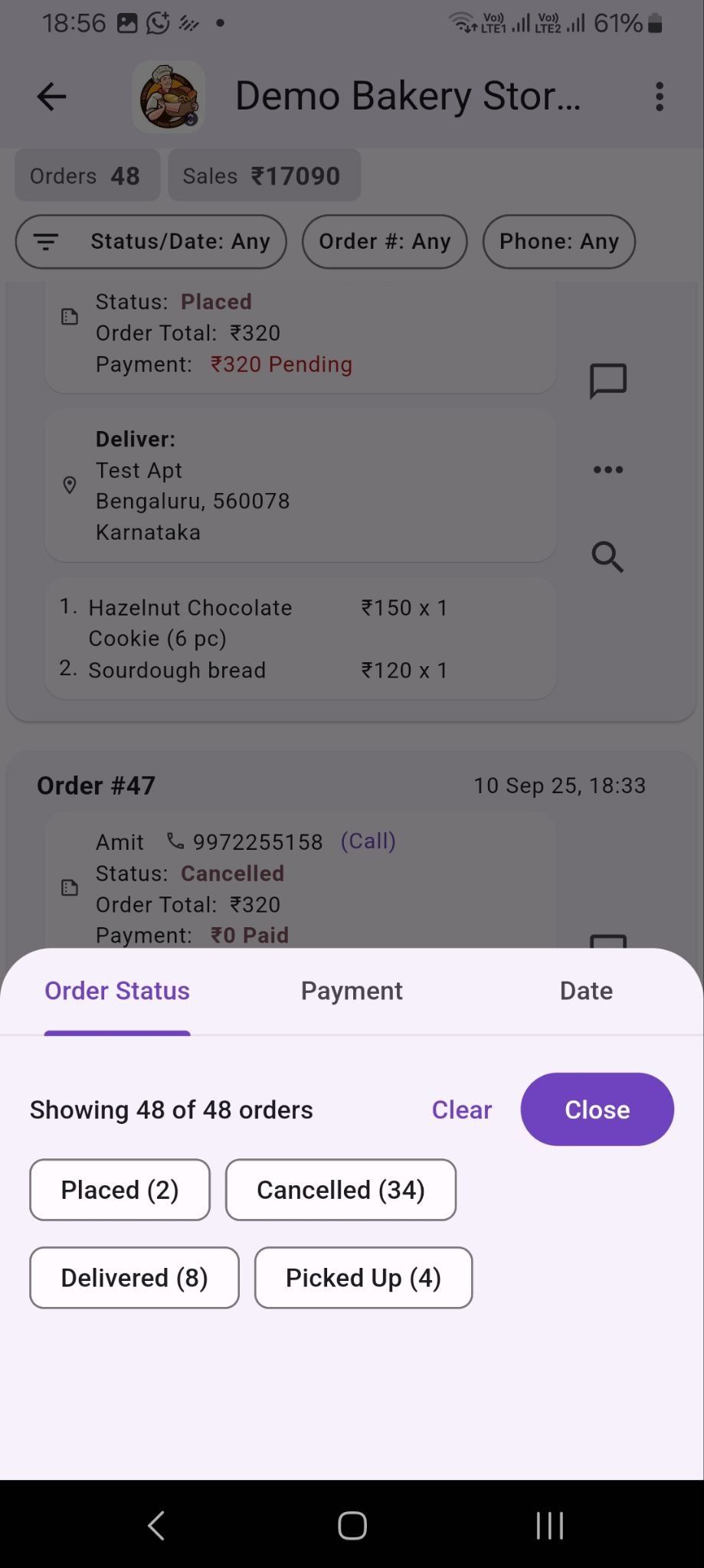Open the magnifier search icon on the order

point(607,557)
